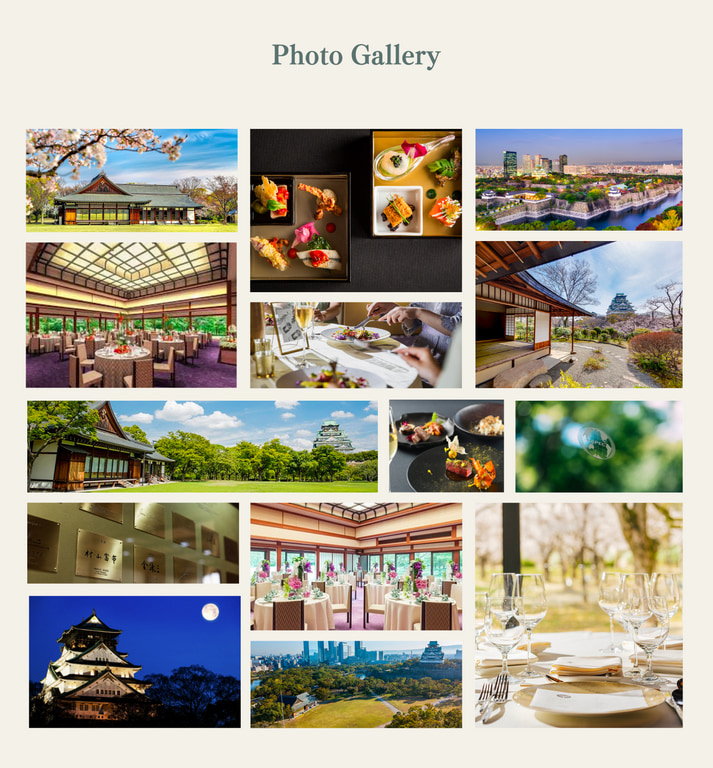Viewport: 713px width, 768px height.
Task: Enlarge the meat dishes on dark plates photo
Action: [447, 446]
